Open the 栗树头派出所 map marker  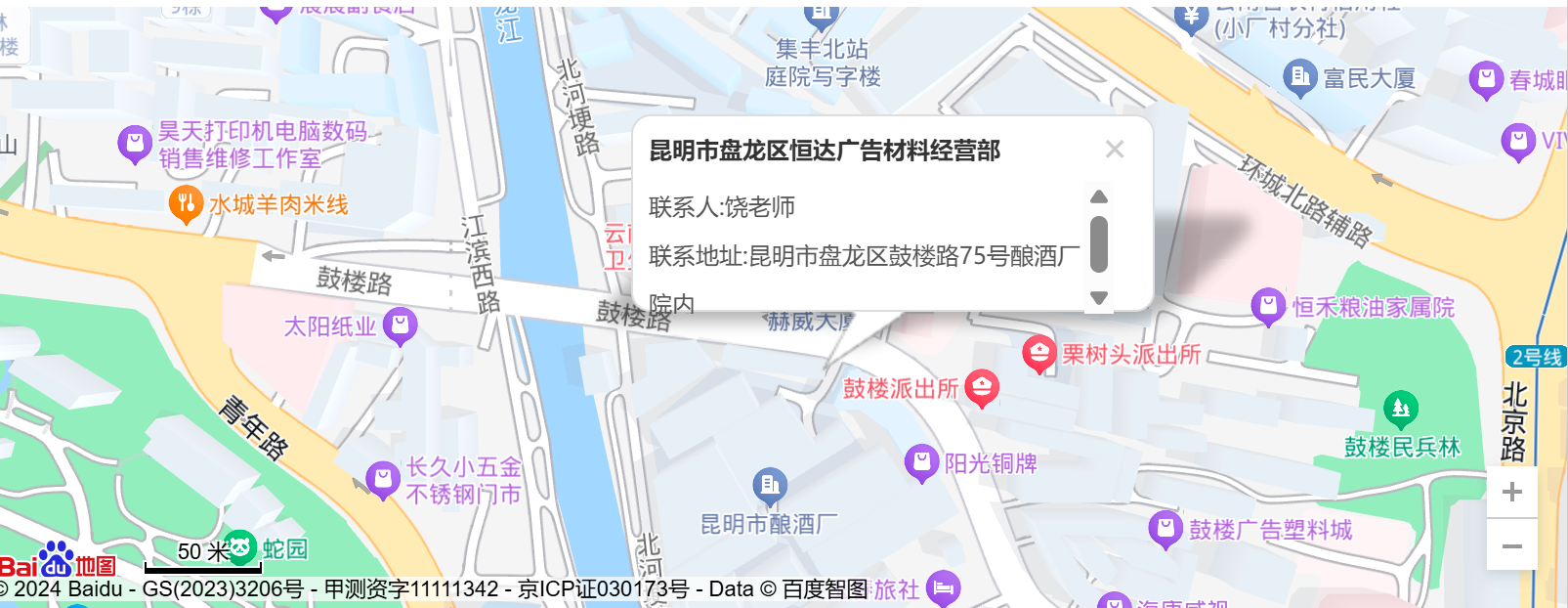tap(1038, 353)
